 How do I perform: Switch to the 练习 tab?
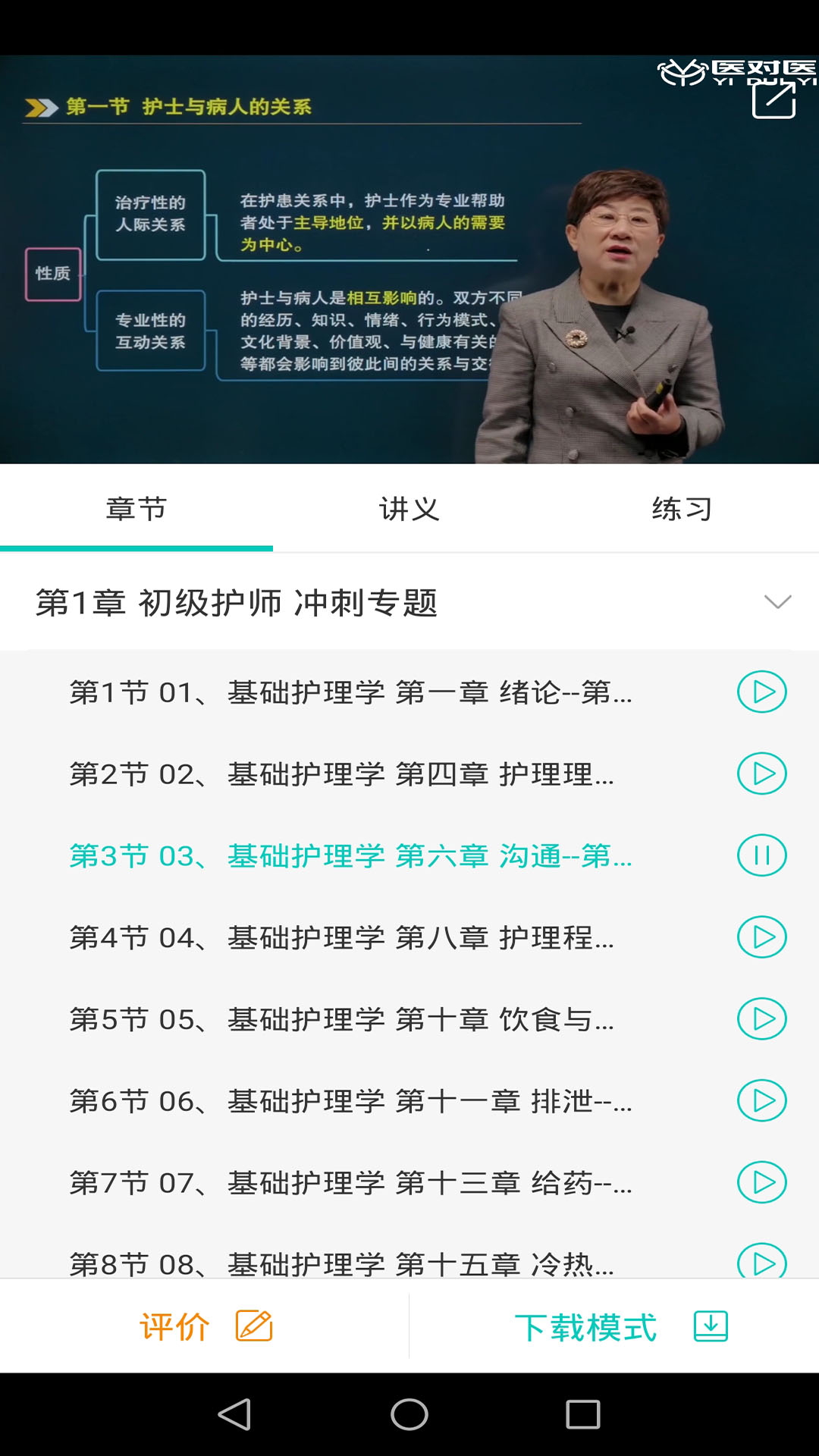pos(682,509)
